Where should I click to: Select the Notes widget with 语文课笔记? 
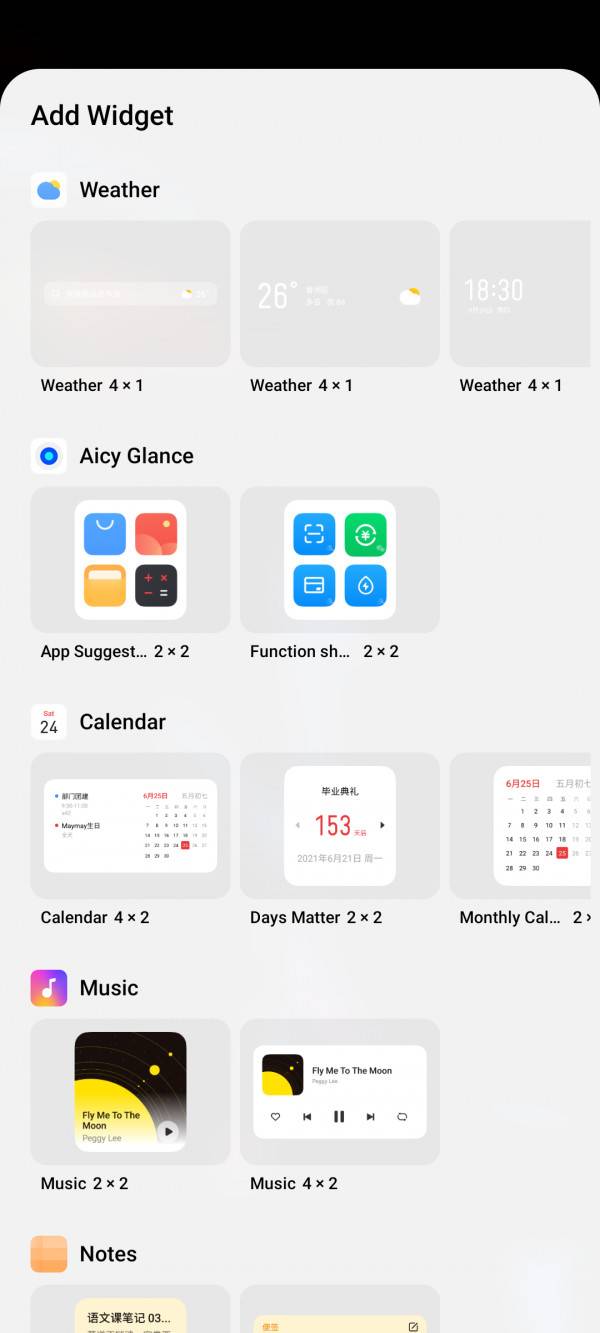[130, 1309]
